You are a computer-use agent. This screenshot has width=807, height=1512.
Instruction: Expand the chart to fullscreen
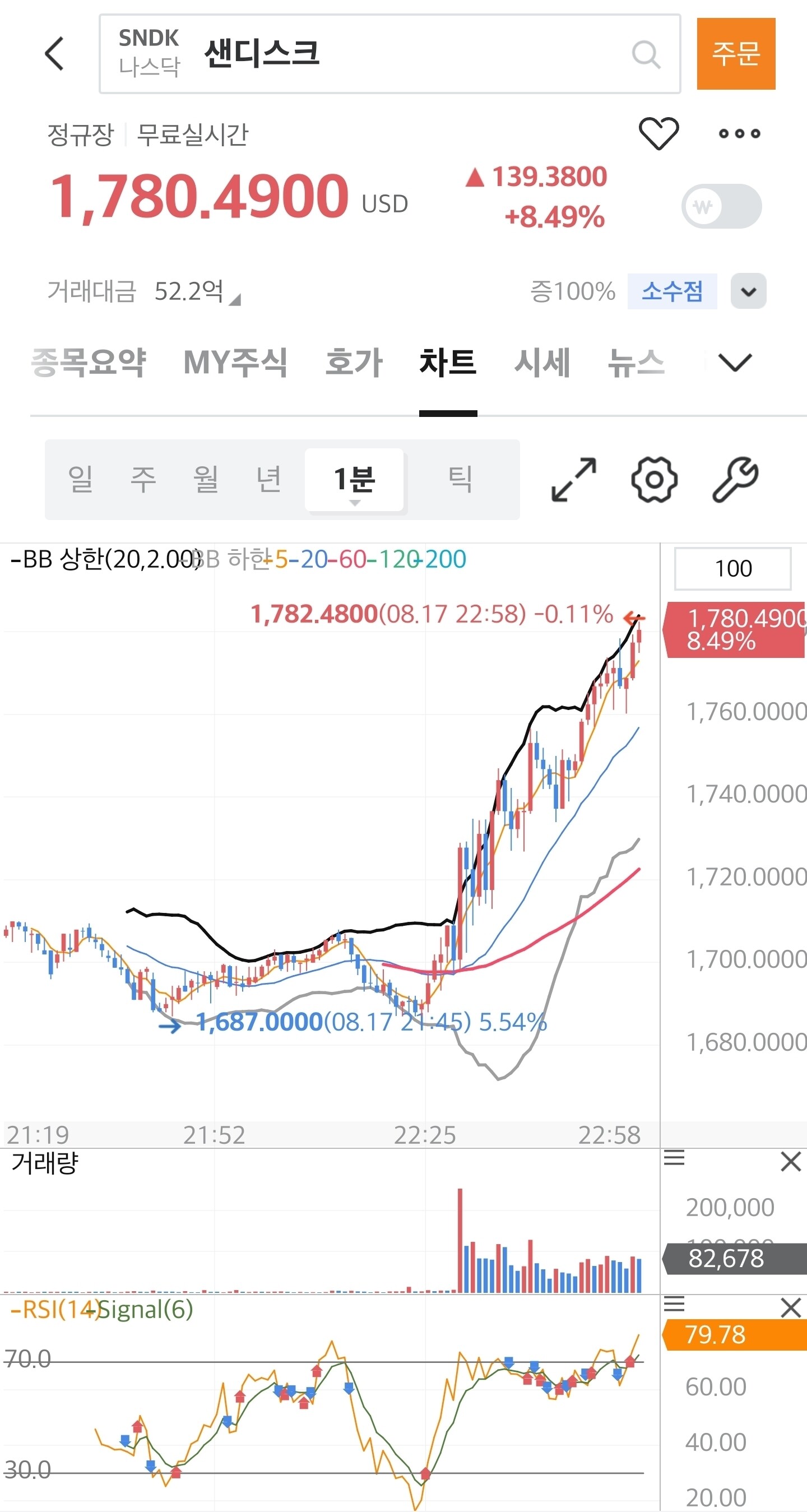574,480
